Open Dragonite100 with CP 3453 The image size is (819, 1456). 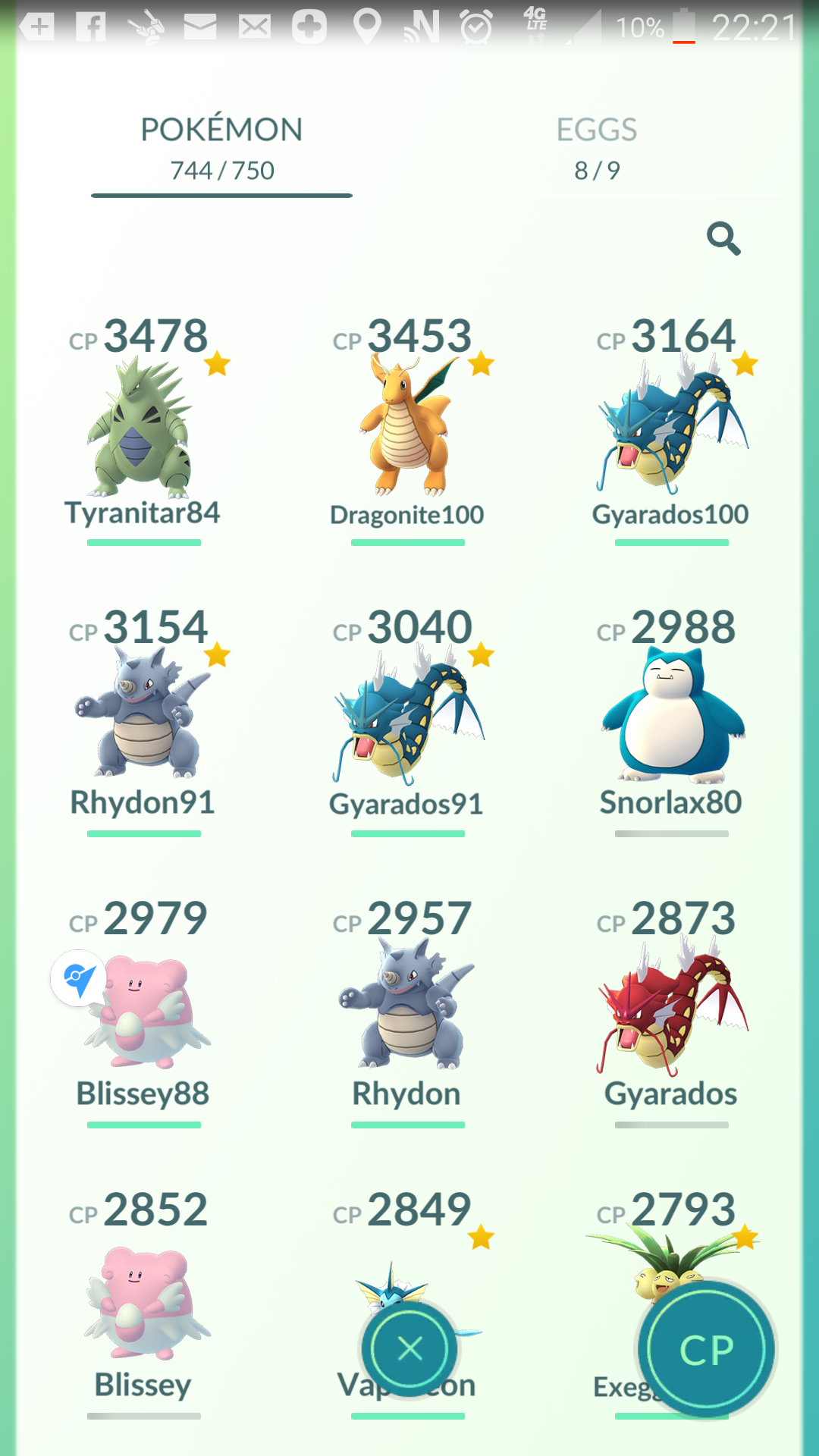tap(407, 430)
